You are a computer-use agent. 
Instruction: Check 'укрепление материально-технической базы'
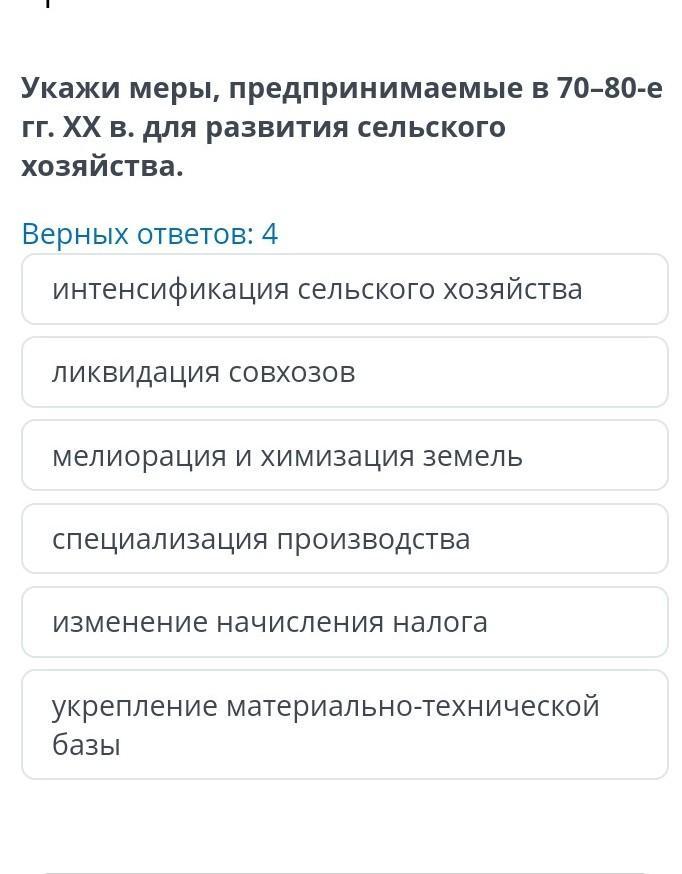[345, 725]
